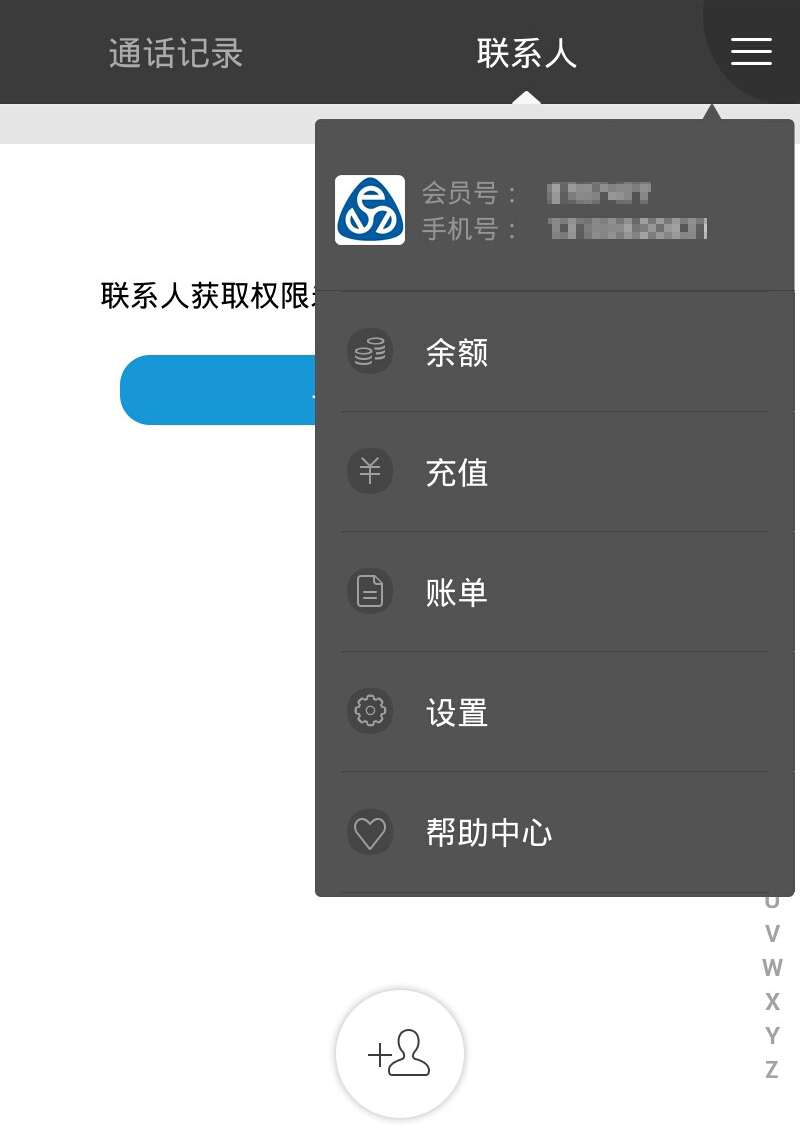Jump to letter Z in index

772,1070
